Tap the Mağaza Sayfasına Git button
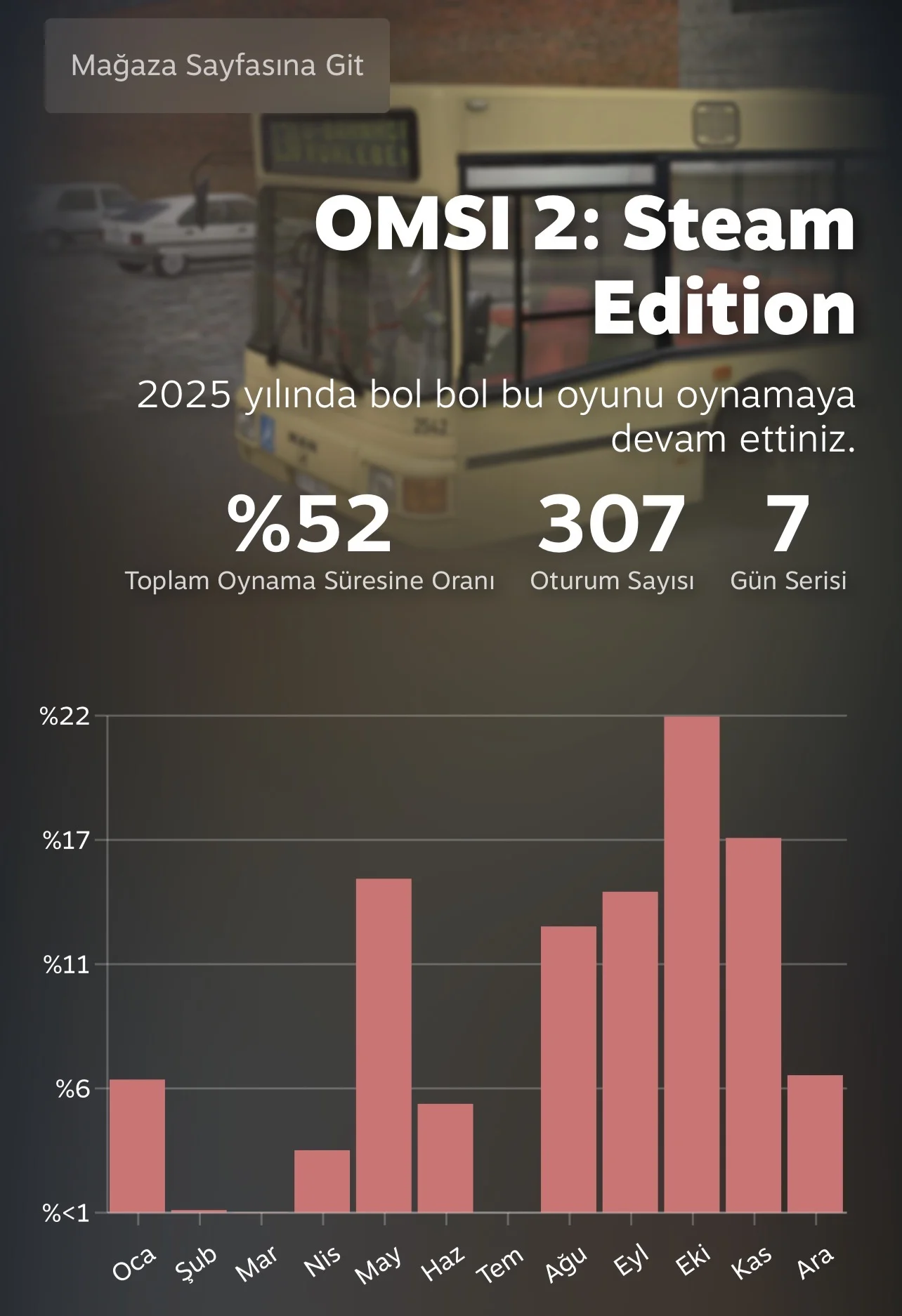 point(217,66)
